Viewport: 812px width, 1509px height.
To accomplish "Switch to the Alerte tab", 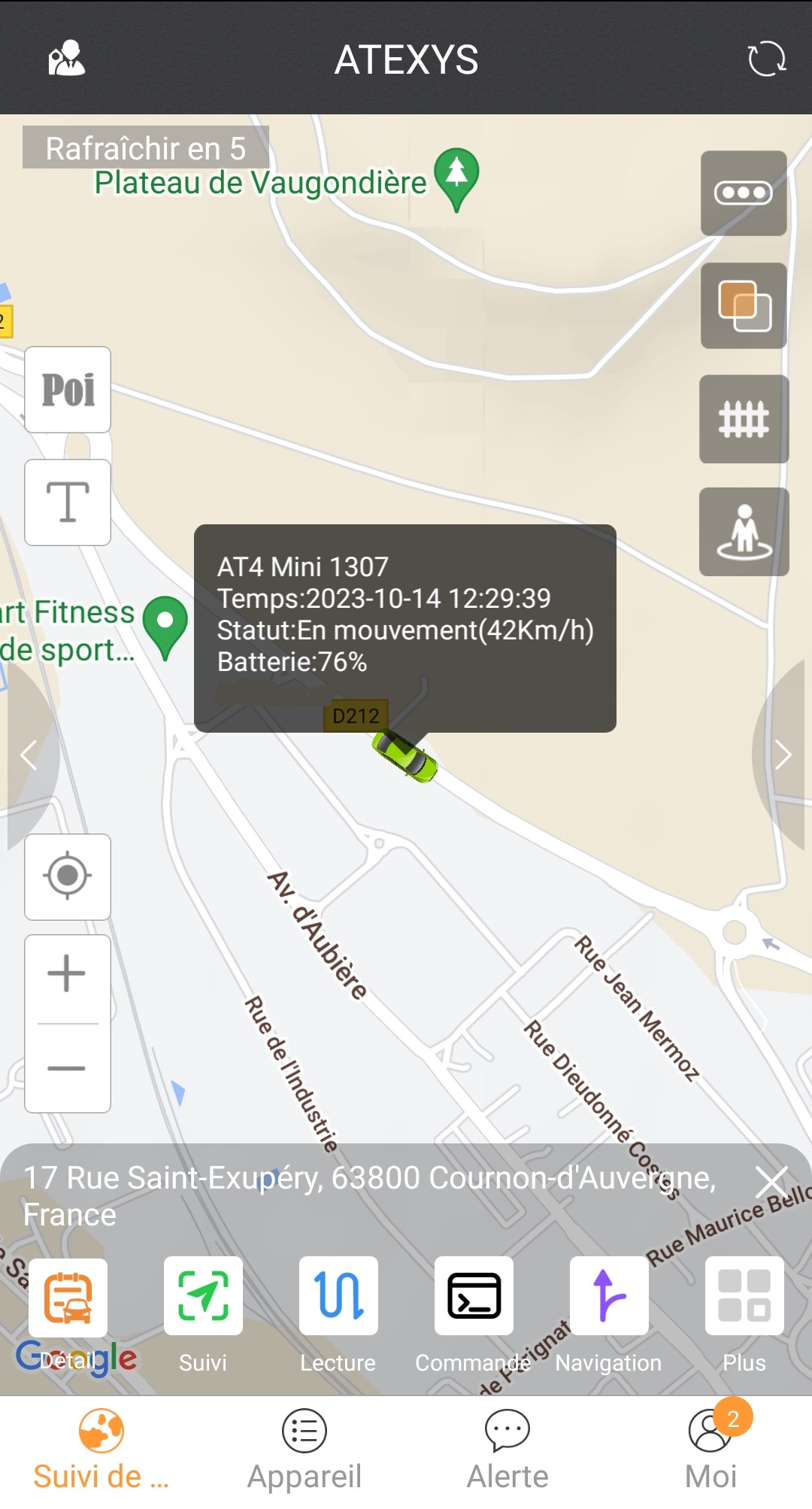I will click(507, 1450).
